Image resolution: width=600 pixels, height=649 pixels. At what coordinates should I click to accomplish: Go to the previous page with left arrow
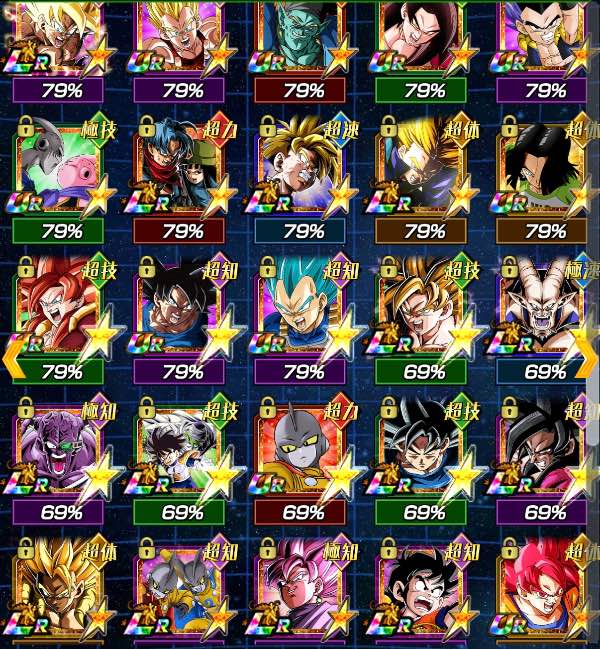click(12, 354)
